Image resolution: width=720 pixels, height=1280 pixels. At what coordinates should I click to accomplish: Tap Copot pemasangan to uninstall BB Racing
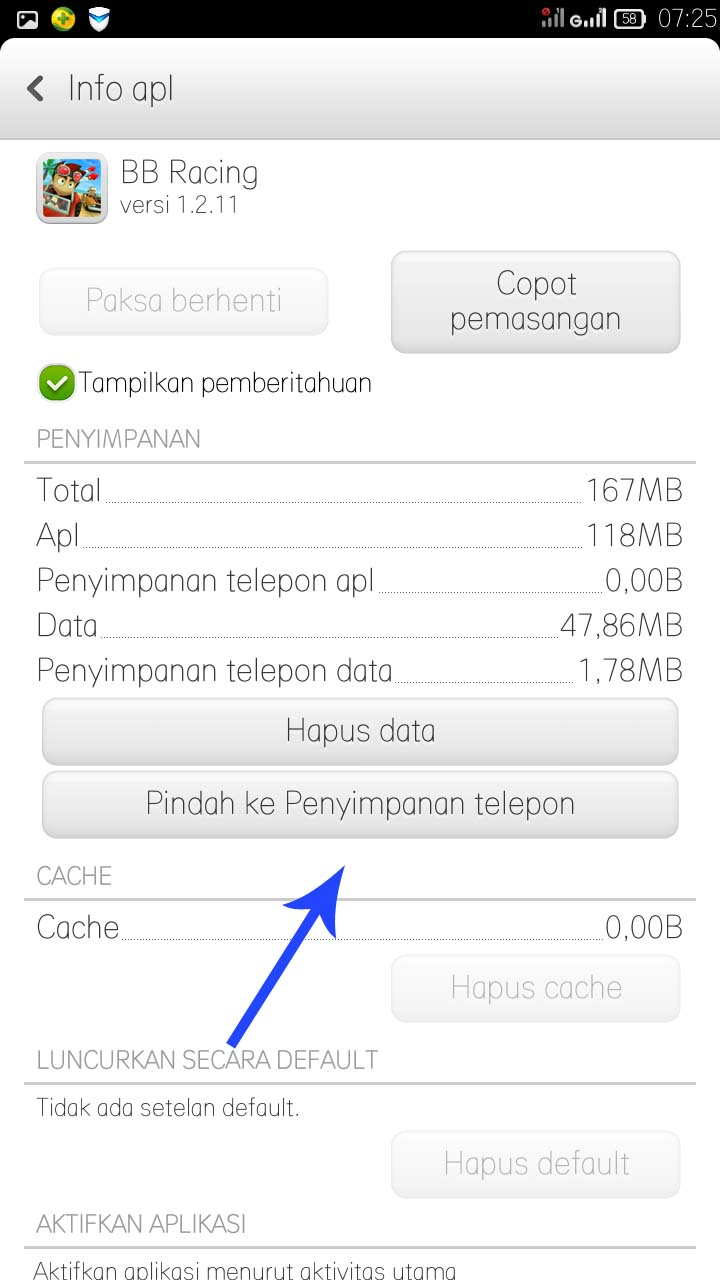[535, 302]
